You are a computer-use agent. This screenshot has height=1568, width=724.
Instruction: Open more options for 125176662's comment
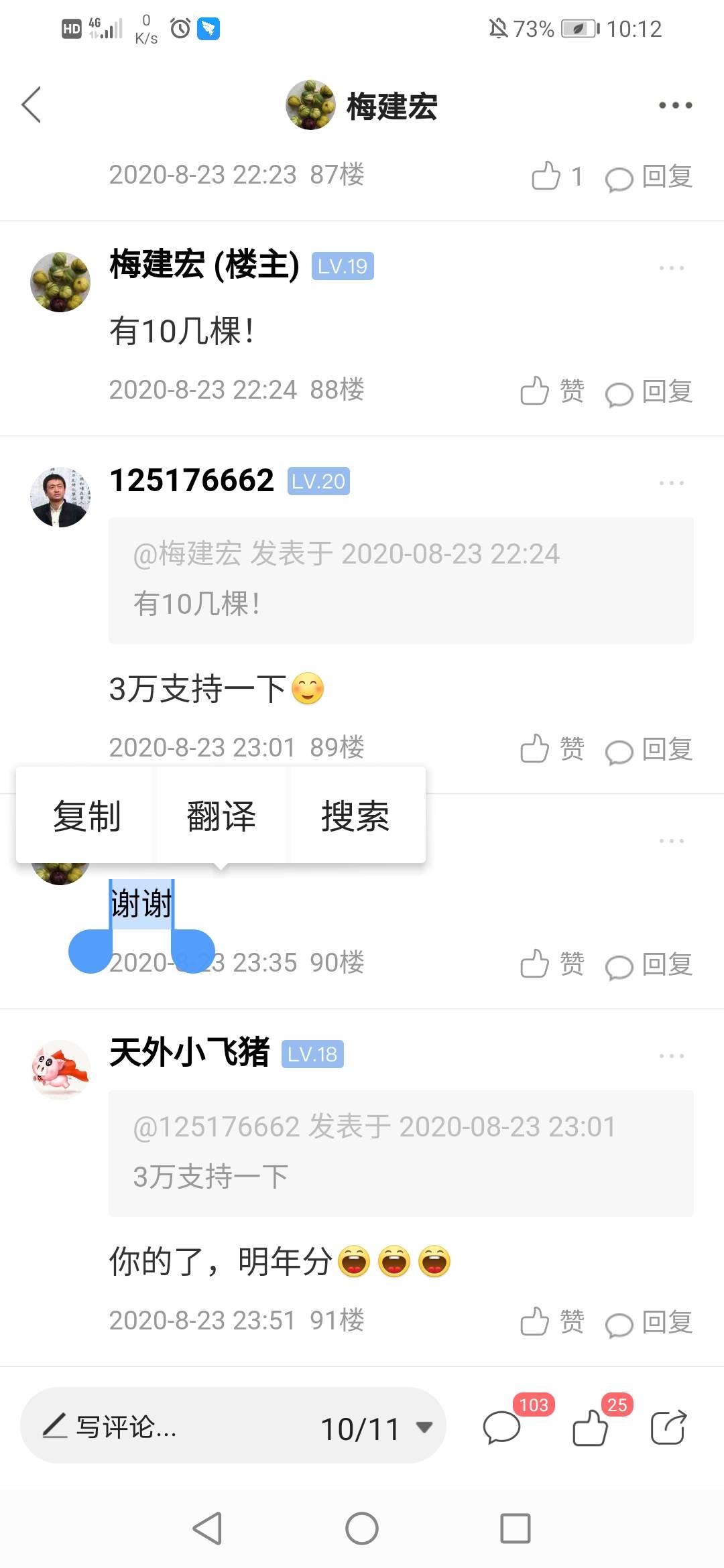tap(671, 482)
